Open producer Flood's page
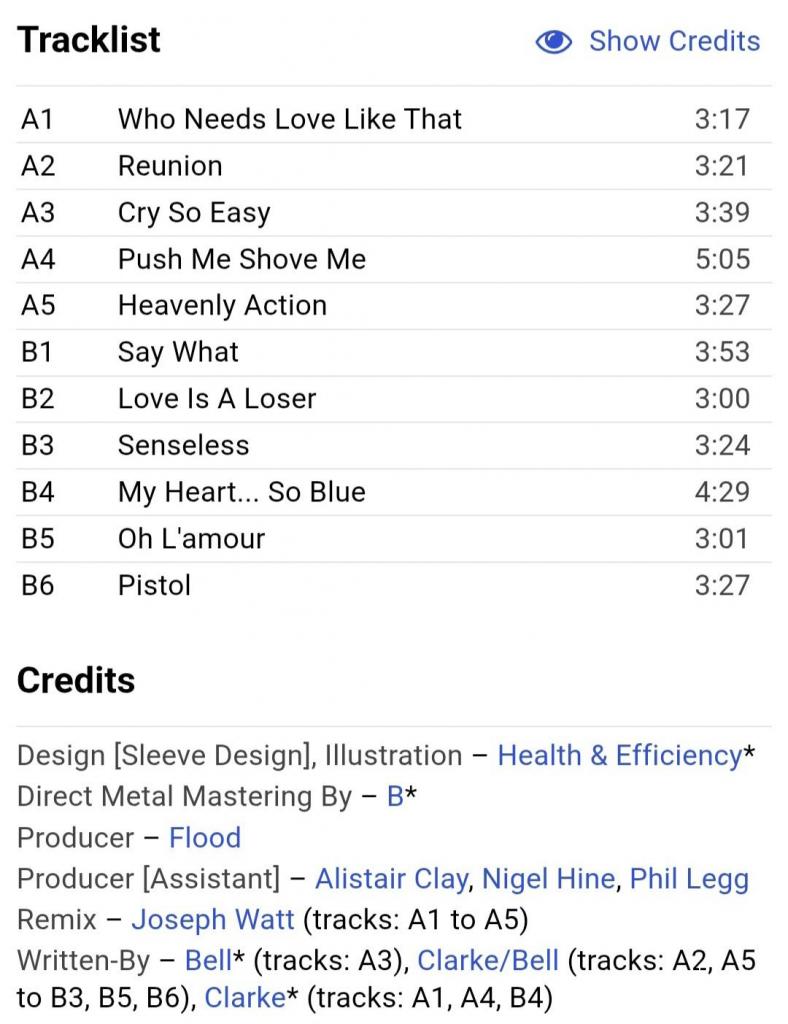Screen dimensions: 788x1024 (x=204, y=837)
